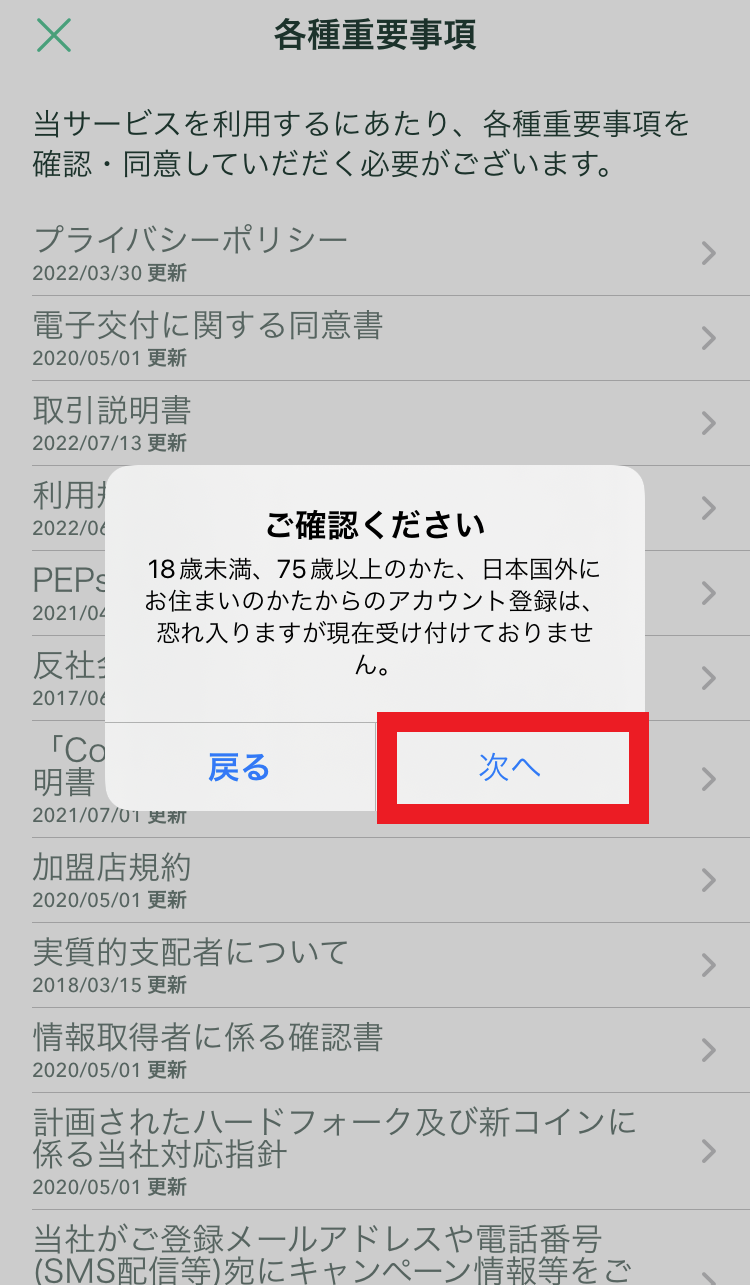Open 実質的支配者について row
The height and width of the screenshot is (1285, 750).
[x=375, y=965]
